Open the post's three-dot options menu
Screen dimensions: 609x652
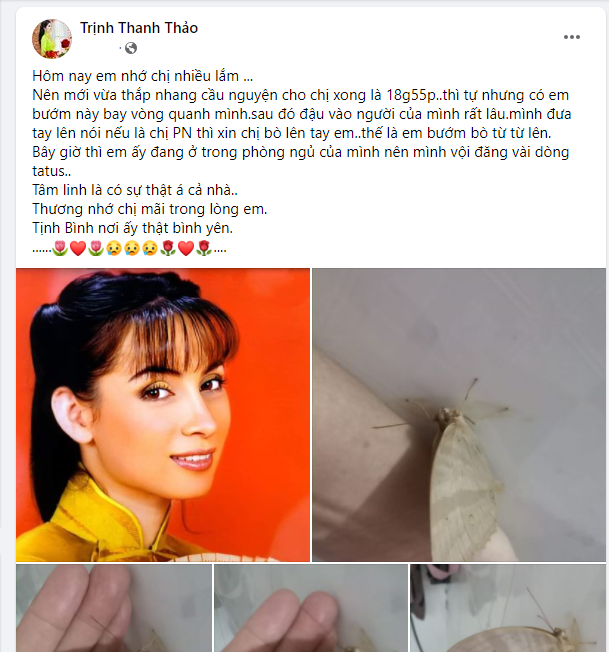pos(571,38)
